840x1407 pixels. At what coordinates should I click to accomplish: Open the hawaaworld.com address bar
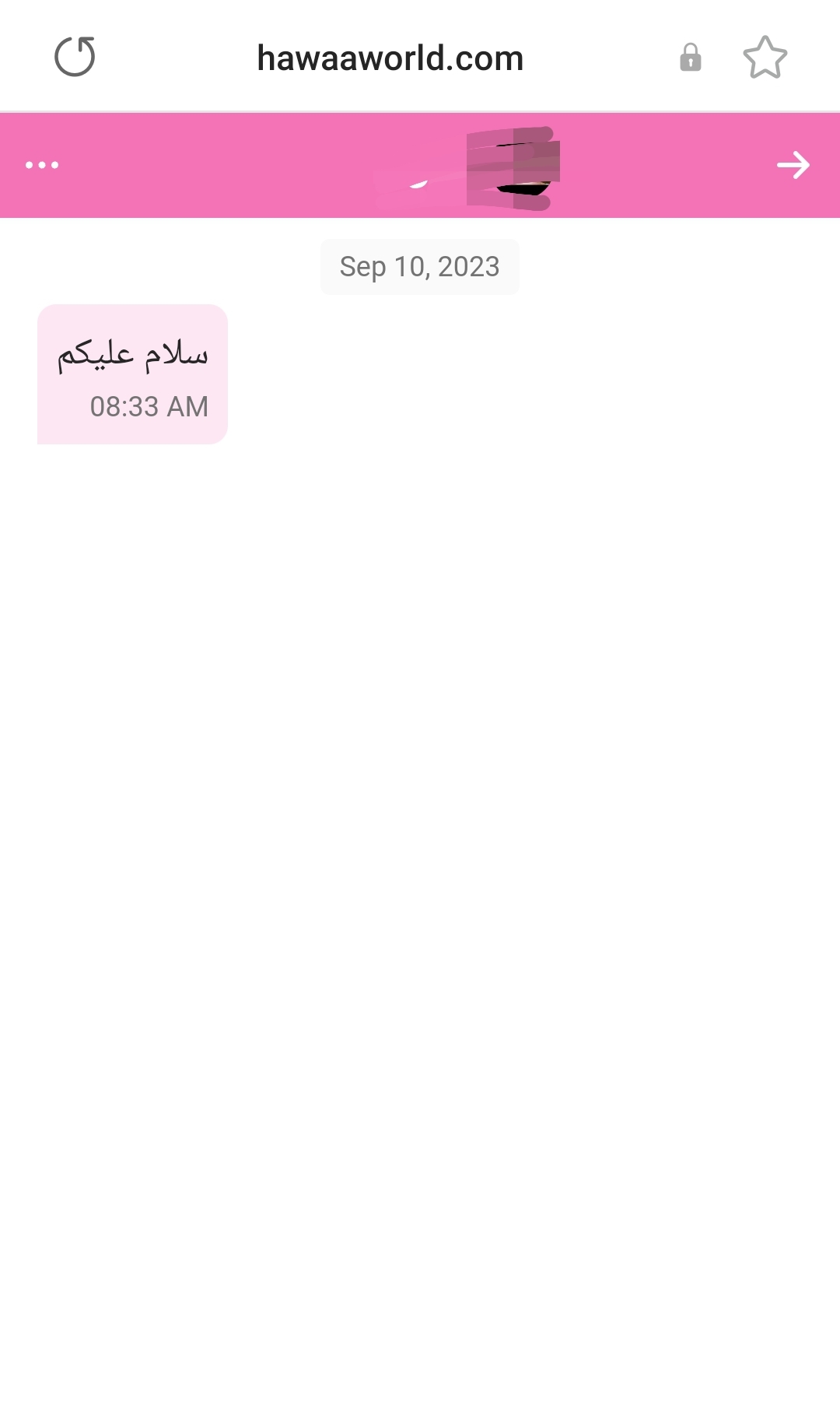pos(390,58)
